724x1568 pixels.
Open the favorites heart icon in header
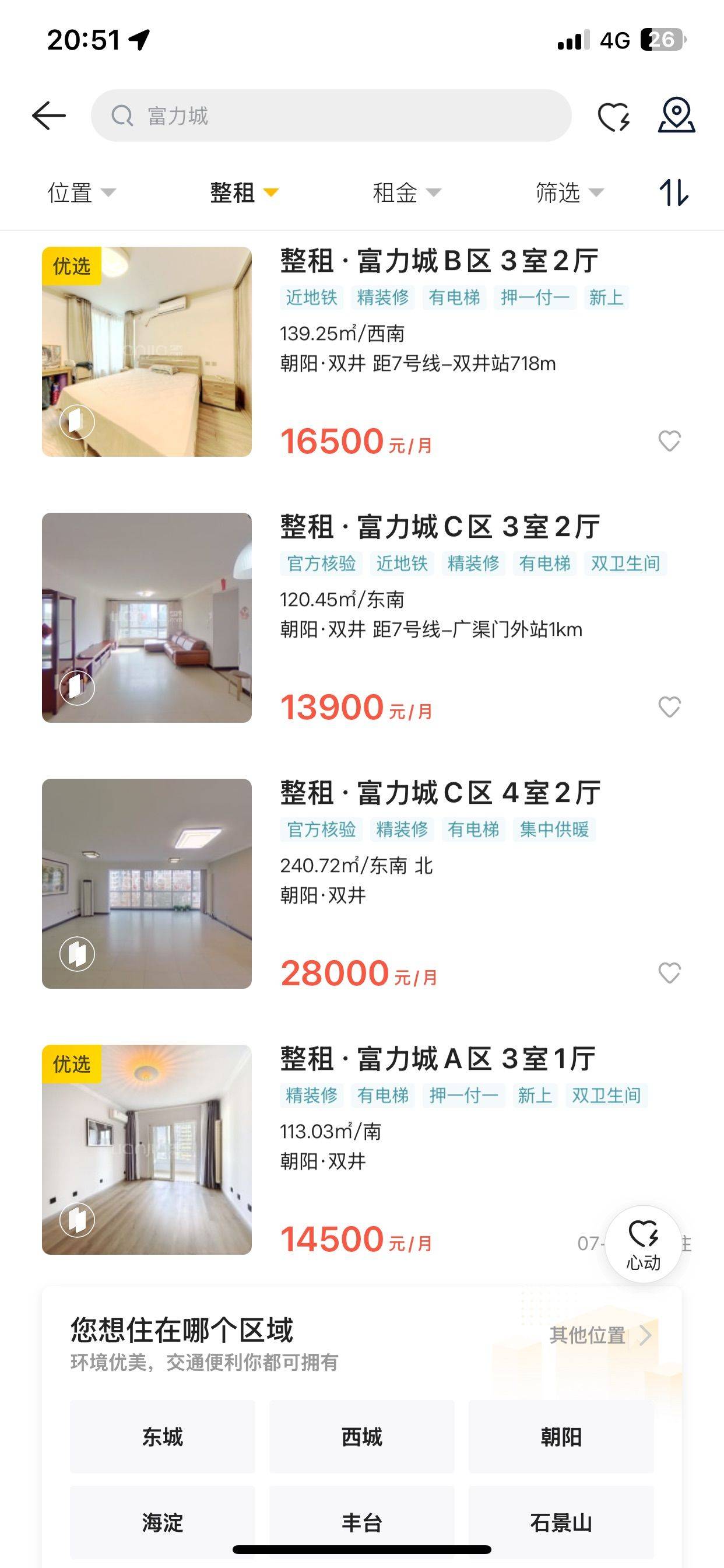614,117
